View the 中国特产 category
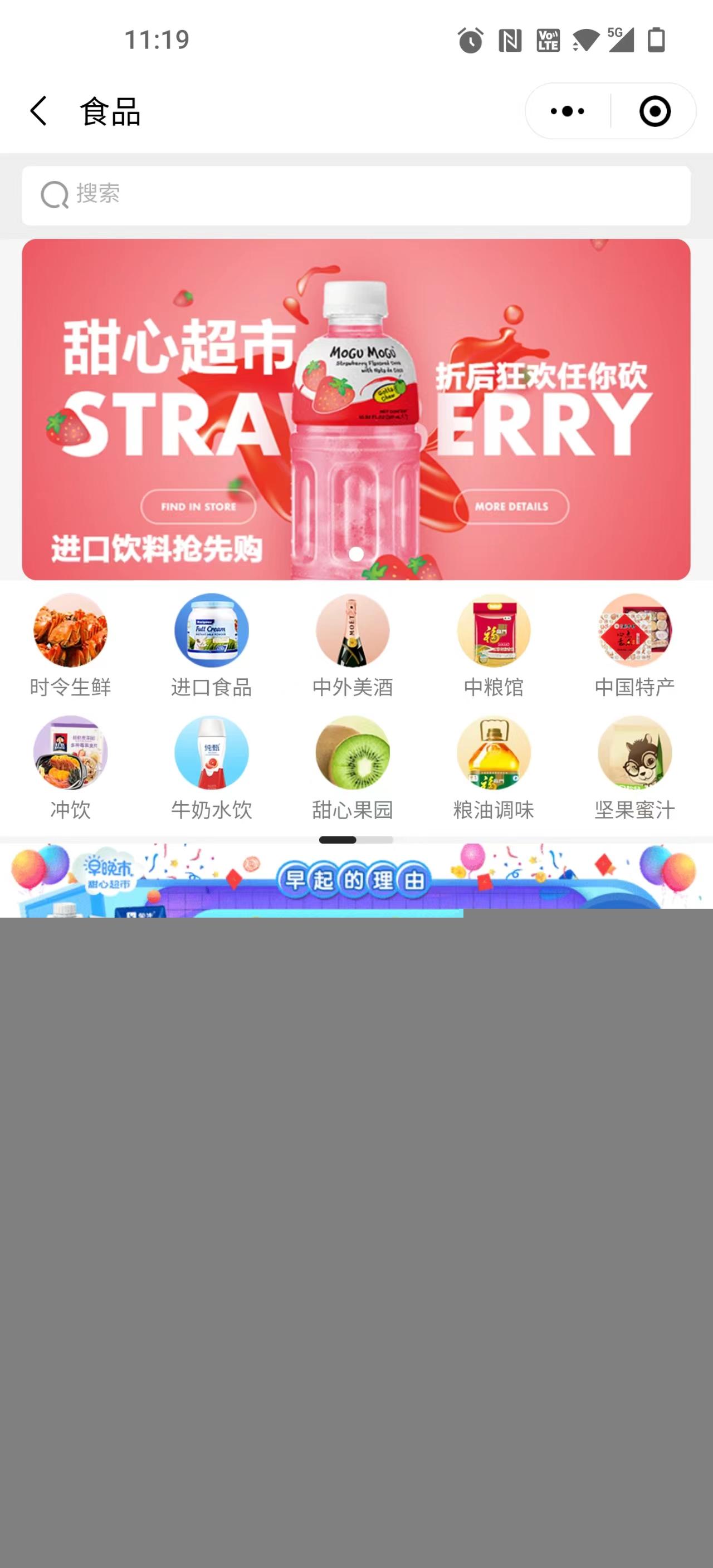713x1568 pixels. [x=634, y=645]
